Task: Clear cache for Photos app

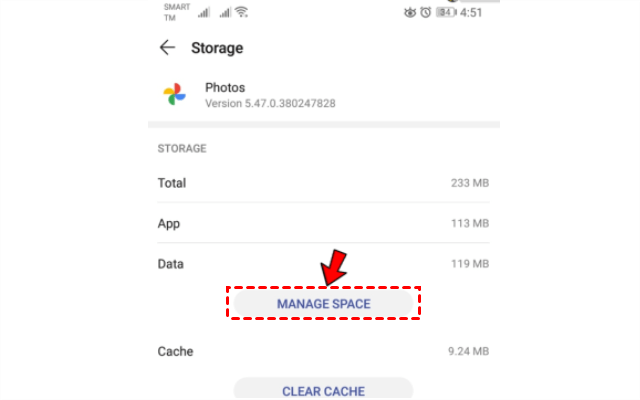Action: coord(323,390)
